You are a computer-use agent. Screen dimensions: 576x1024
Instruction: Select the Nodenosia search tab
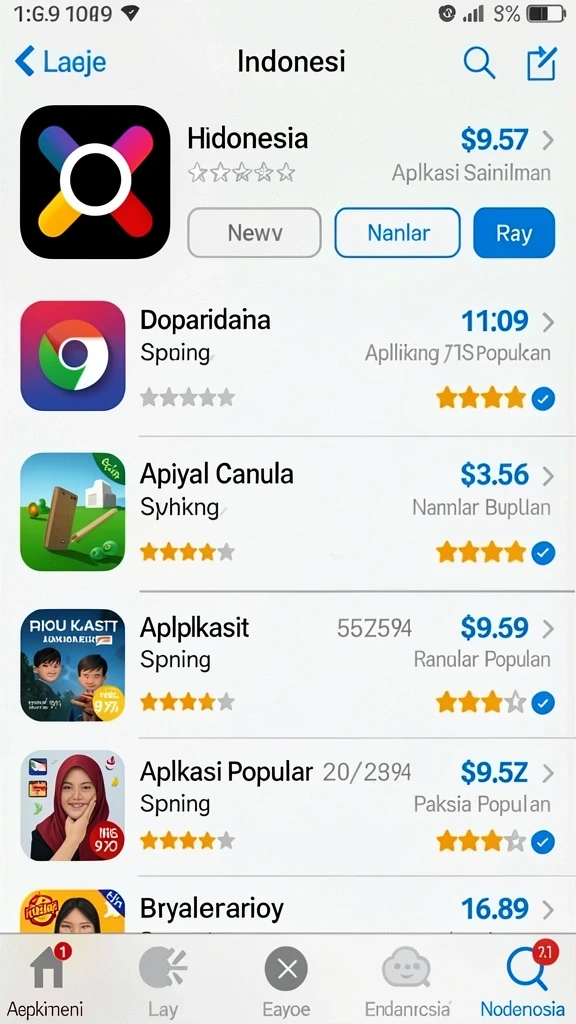coord(522,980)
